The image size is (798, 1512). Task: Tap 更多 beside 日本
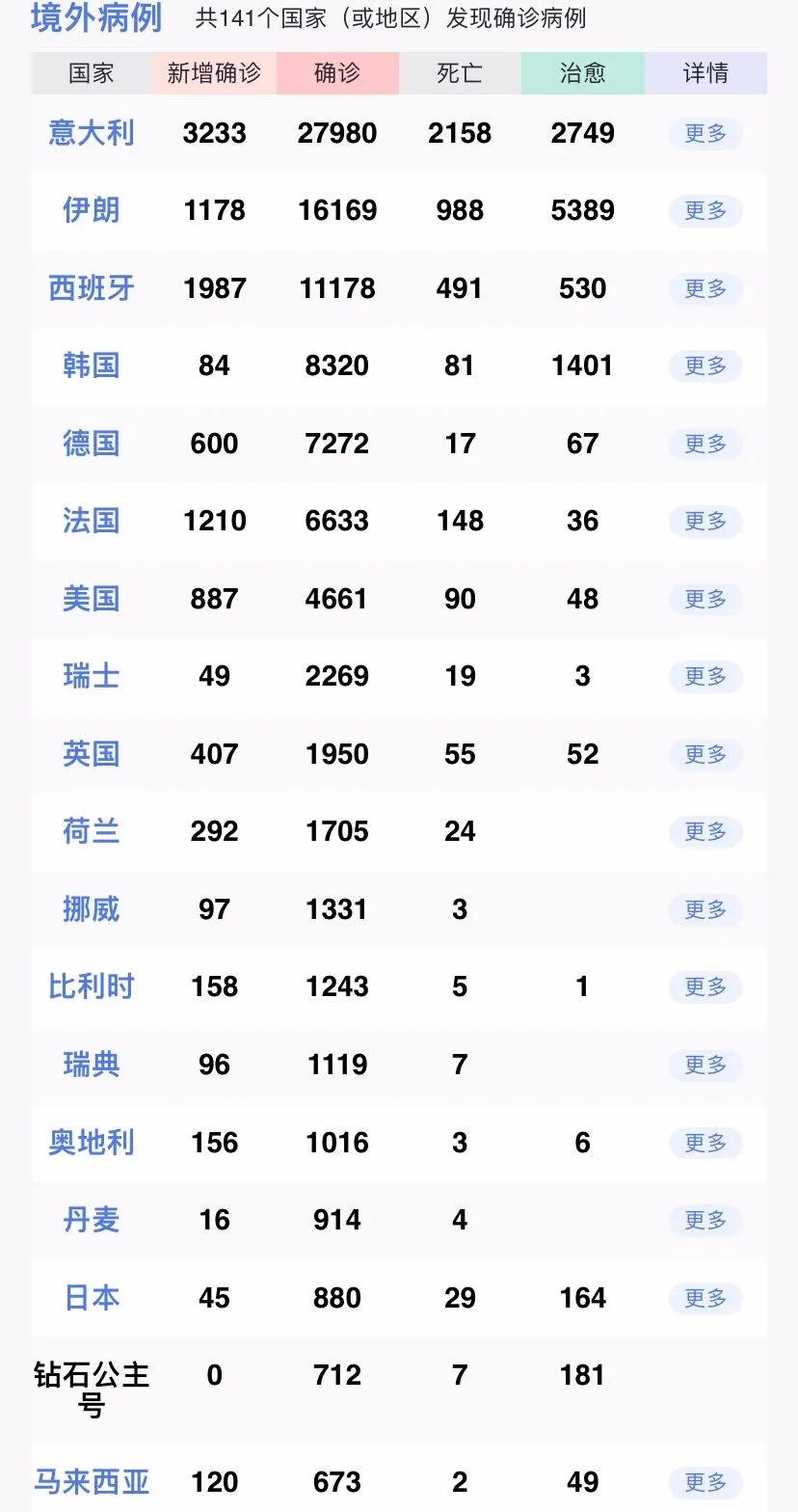tap(705, 1298)
